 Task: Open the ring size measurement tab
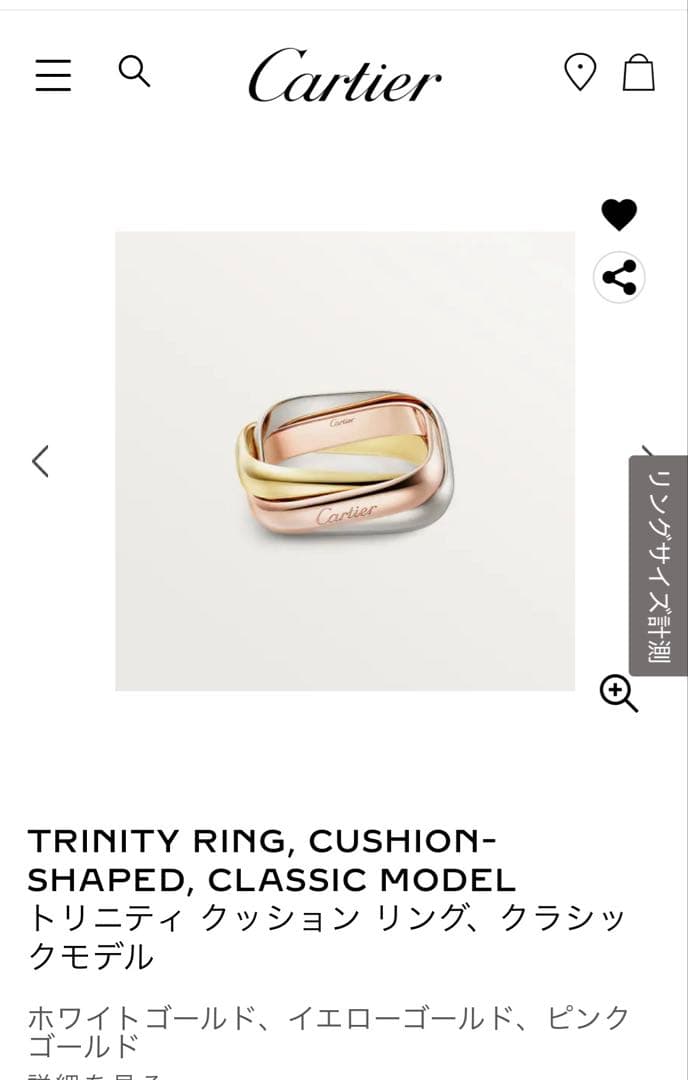658,566
